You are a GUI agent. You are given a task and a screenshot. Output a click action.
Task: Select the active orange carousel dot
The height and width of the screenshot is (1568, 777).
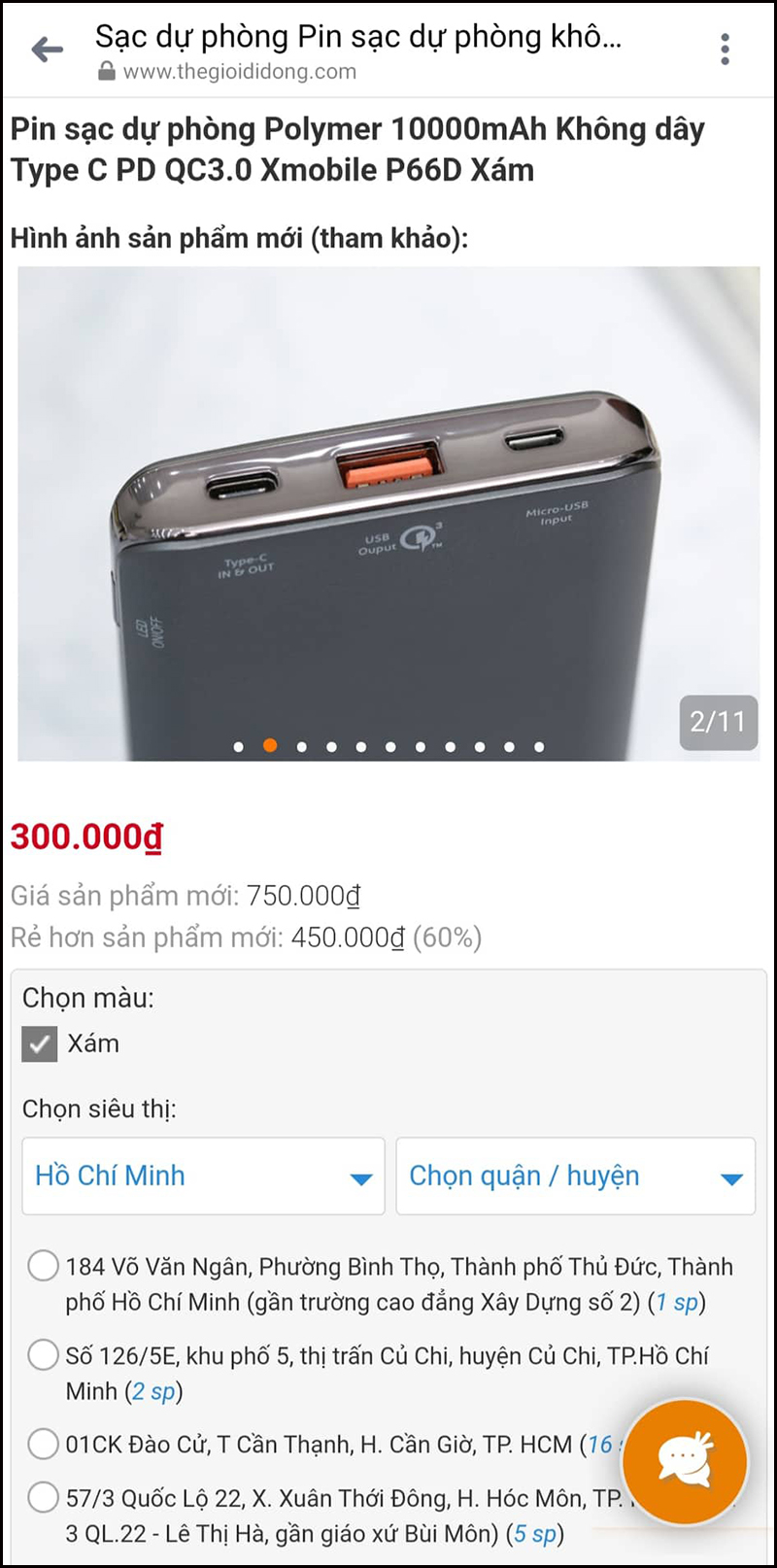[x=270, y=748]
